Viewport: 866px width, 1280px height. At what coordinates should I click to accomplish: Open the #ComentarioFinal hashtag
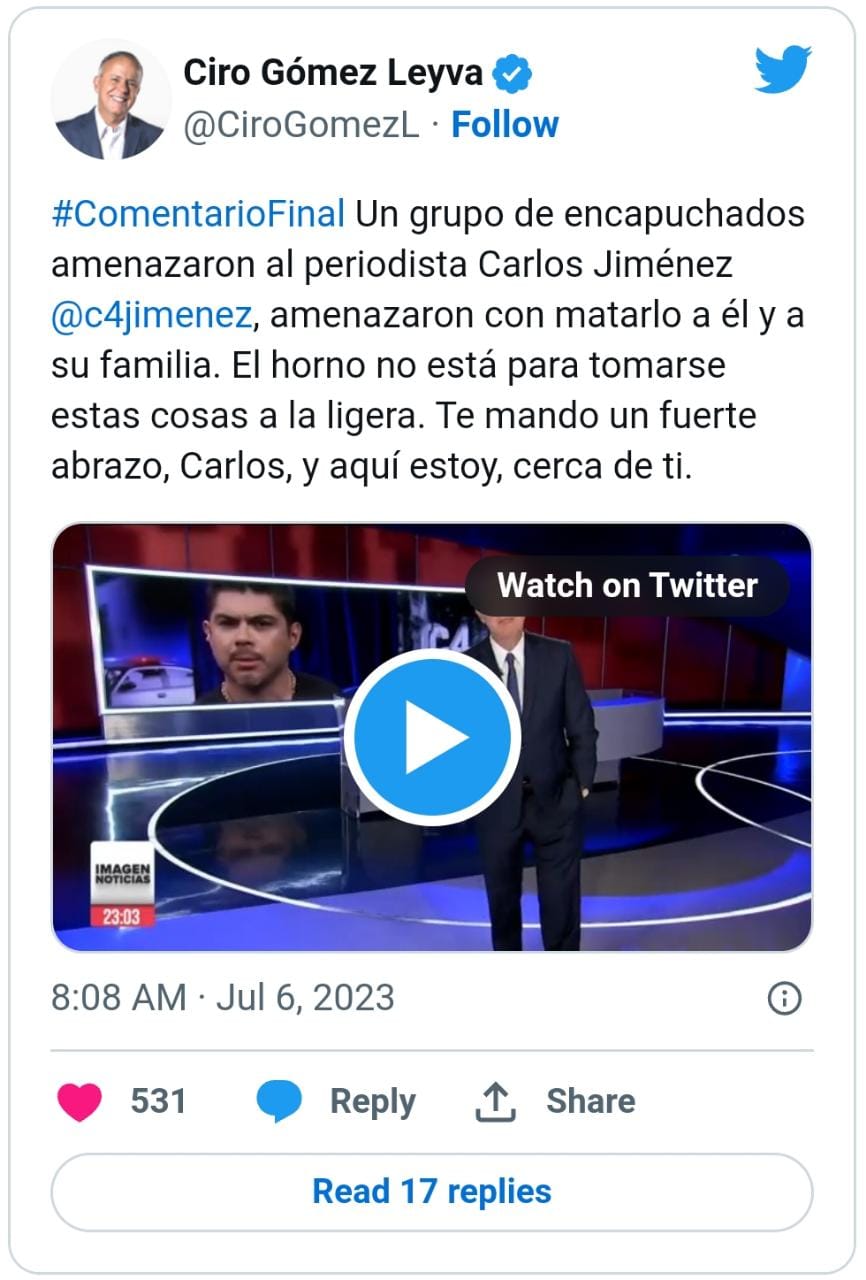click(x=198, y=214)
